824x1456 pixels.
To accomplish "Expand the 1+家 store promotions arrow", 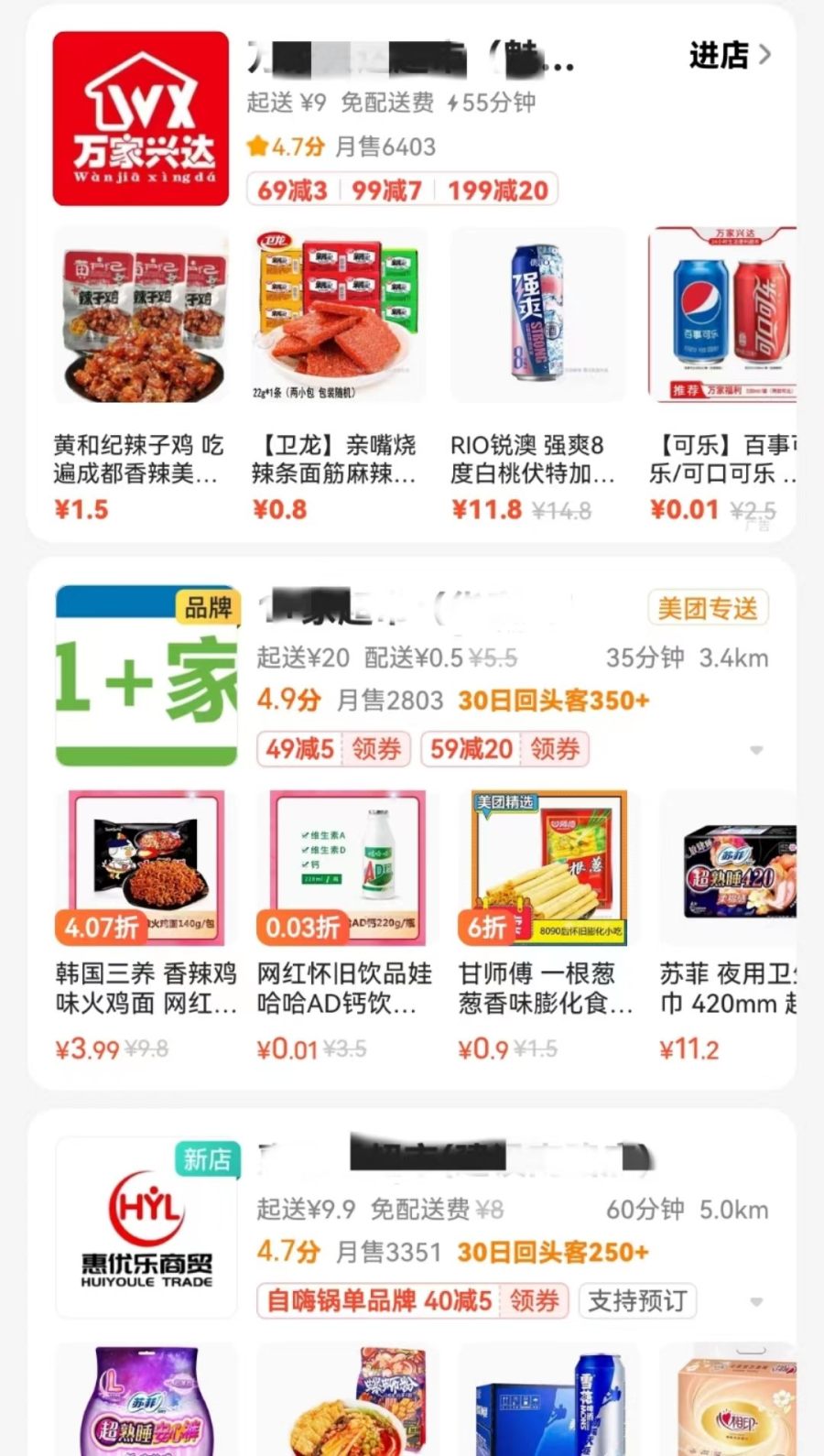I will click(756, 750).
